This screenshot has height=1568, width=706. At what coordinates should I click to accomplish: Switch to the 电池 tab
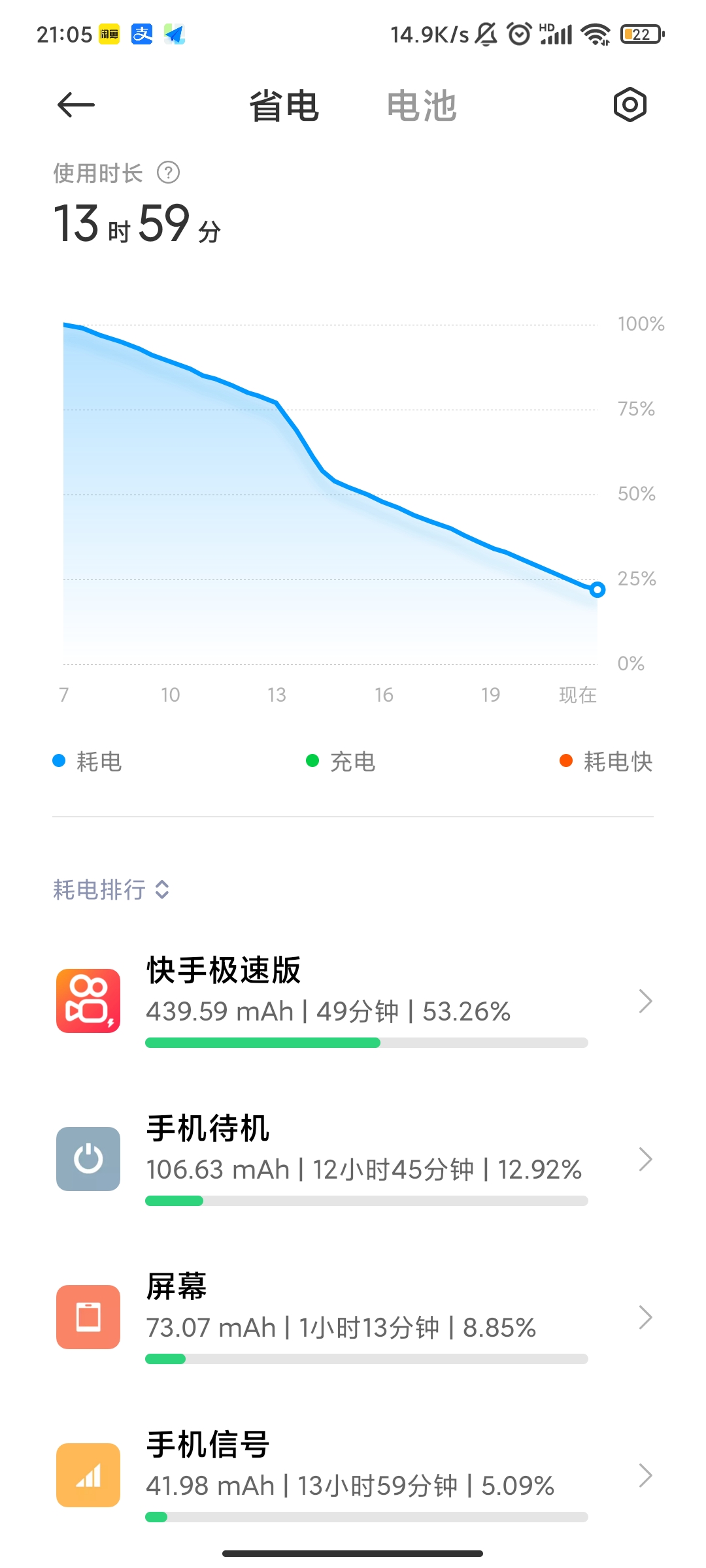pyautogui.click(x=422, y=106)
